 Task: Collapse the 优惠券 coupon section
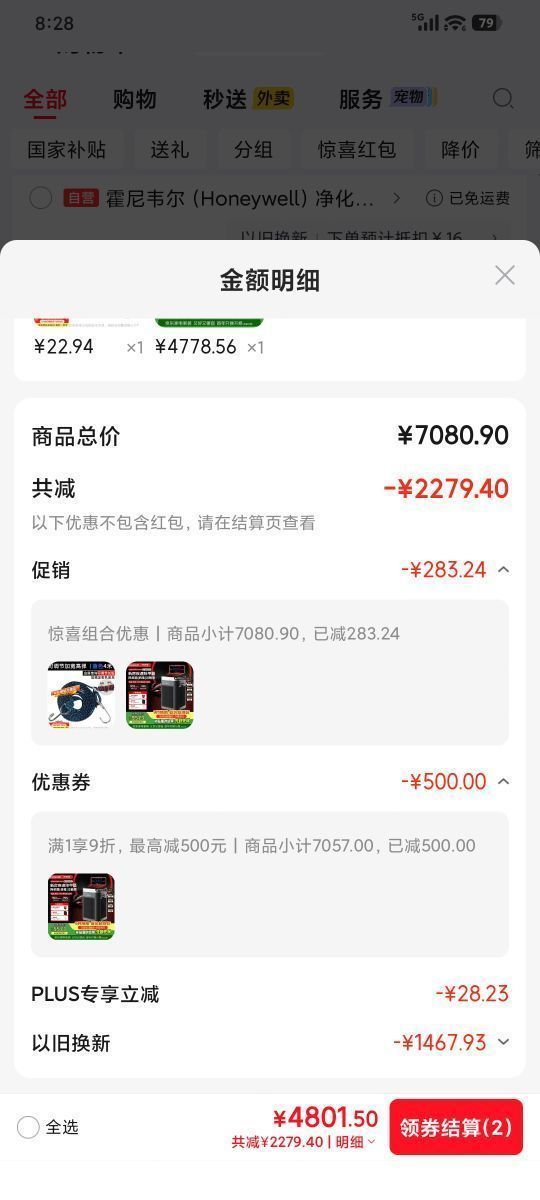(x=503, y=782)
